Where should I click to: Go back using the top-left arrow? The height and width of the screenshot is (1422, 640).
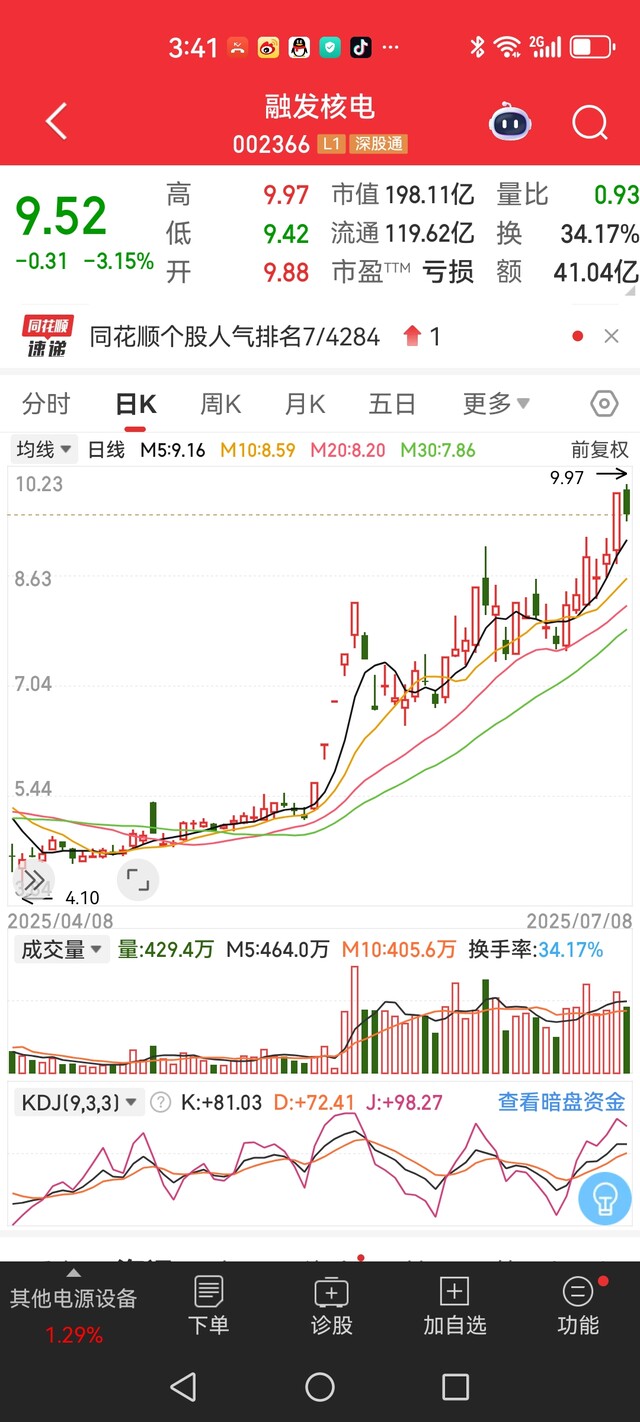[x=57, y=122]
